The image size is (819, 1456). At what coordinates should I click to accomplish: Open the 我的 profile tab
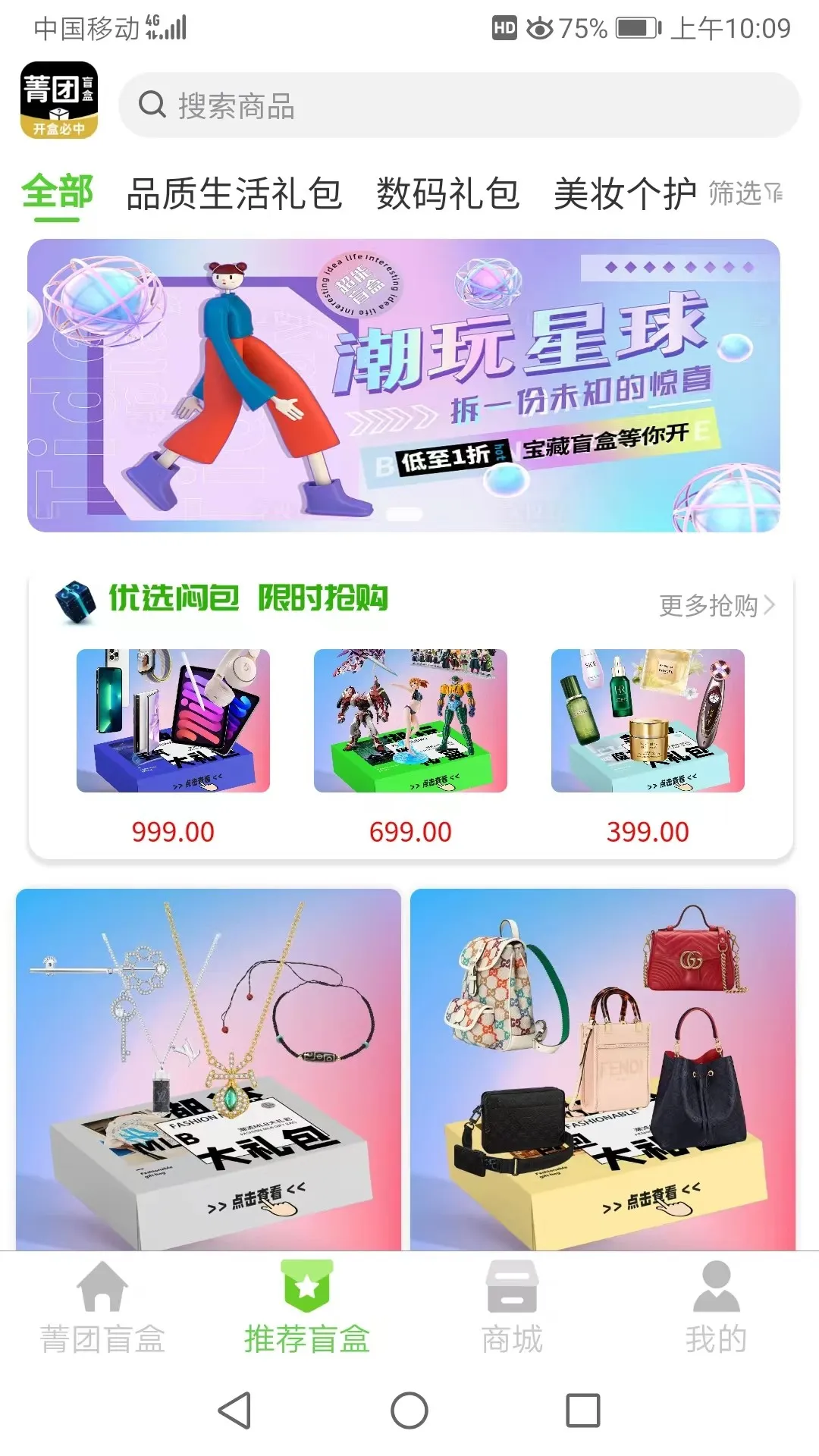pos(716,1308)
